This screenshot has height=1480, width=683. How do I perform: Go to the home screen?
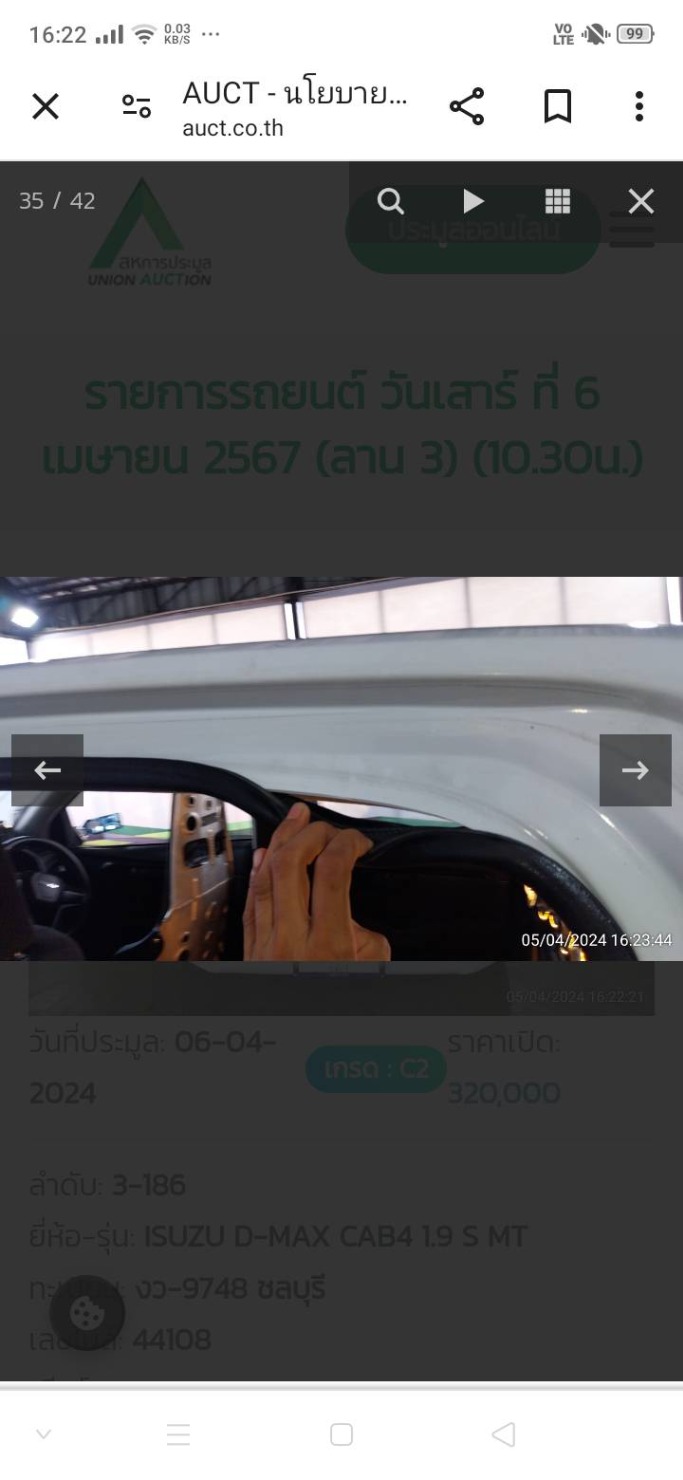click(x=341, y=1435)
